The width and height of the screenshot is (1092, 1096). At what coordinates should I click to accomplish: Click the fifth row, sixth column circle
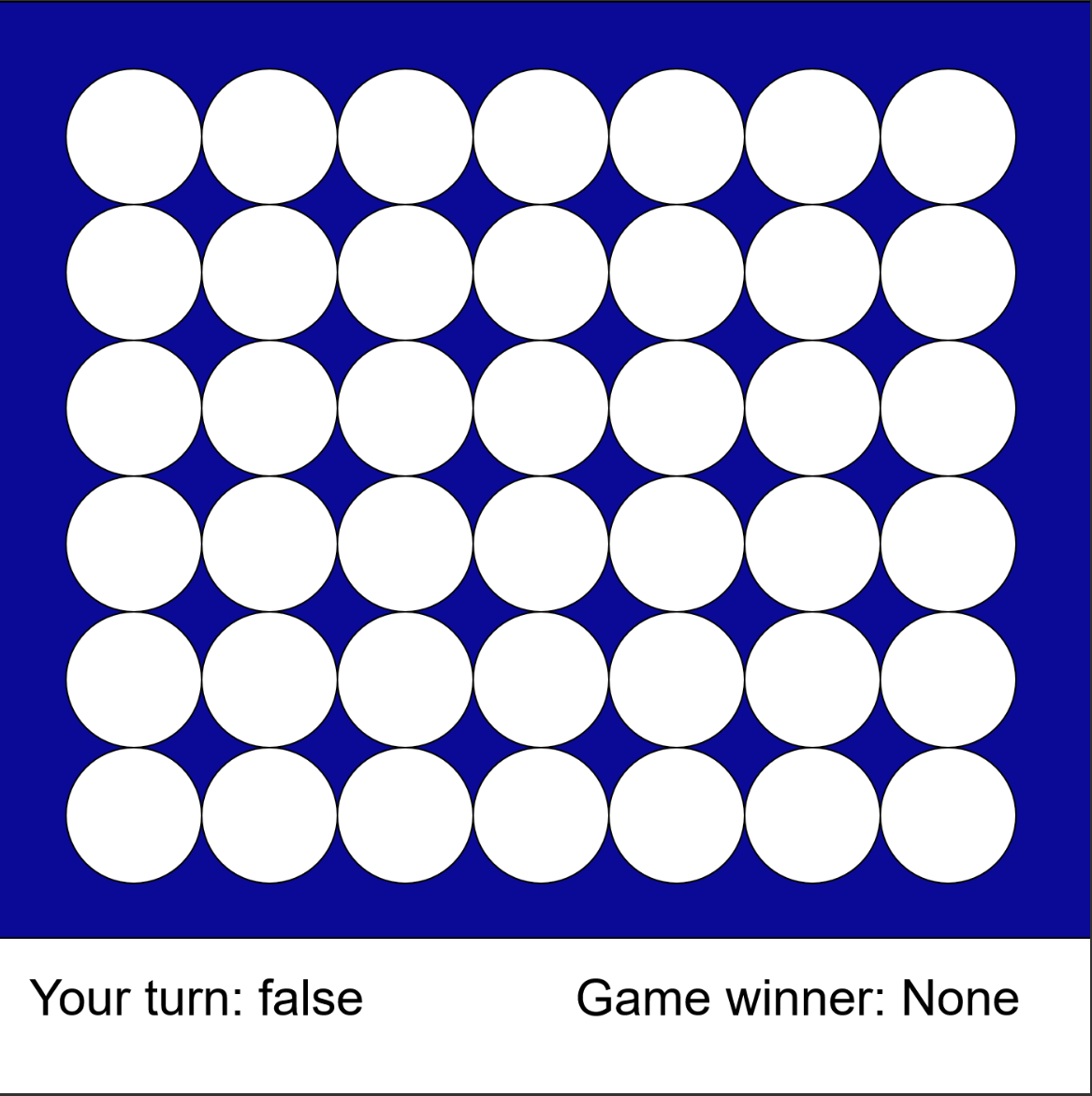[x=811, y=679]
